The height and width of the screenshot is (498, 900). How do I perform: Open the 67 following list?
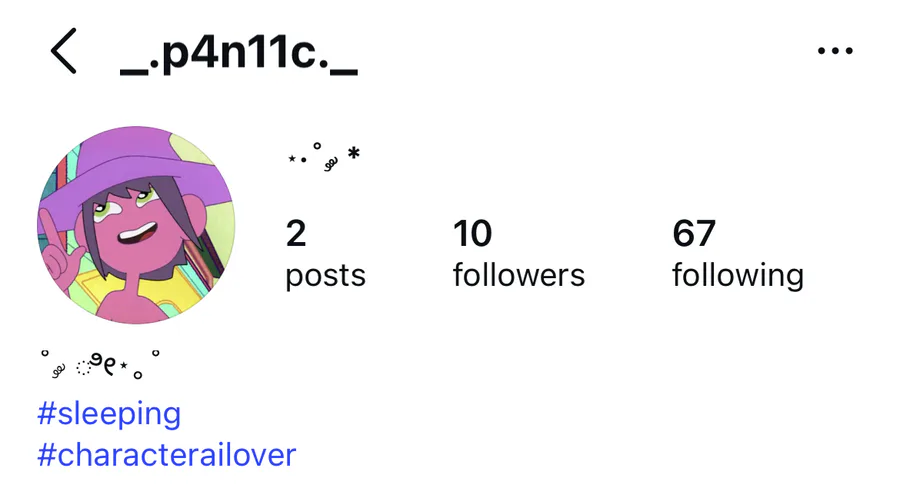(738, 253)
